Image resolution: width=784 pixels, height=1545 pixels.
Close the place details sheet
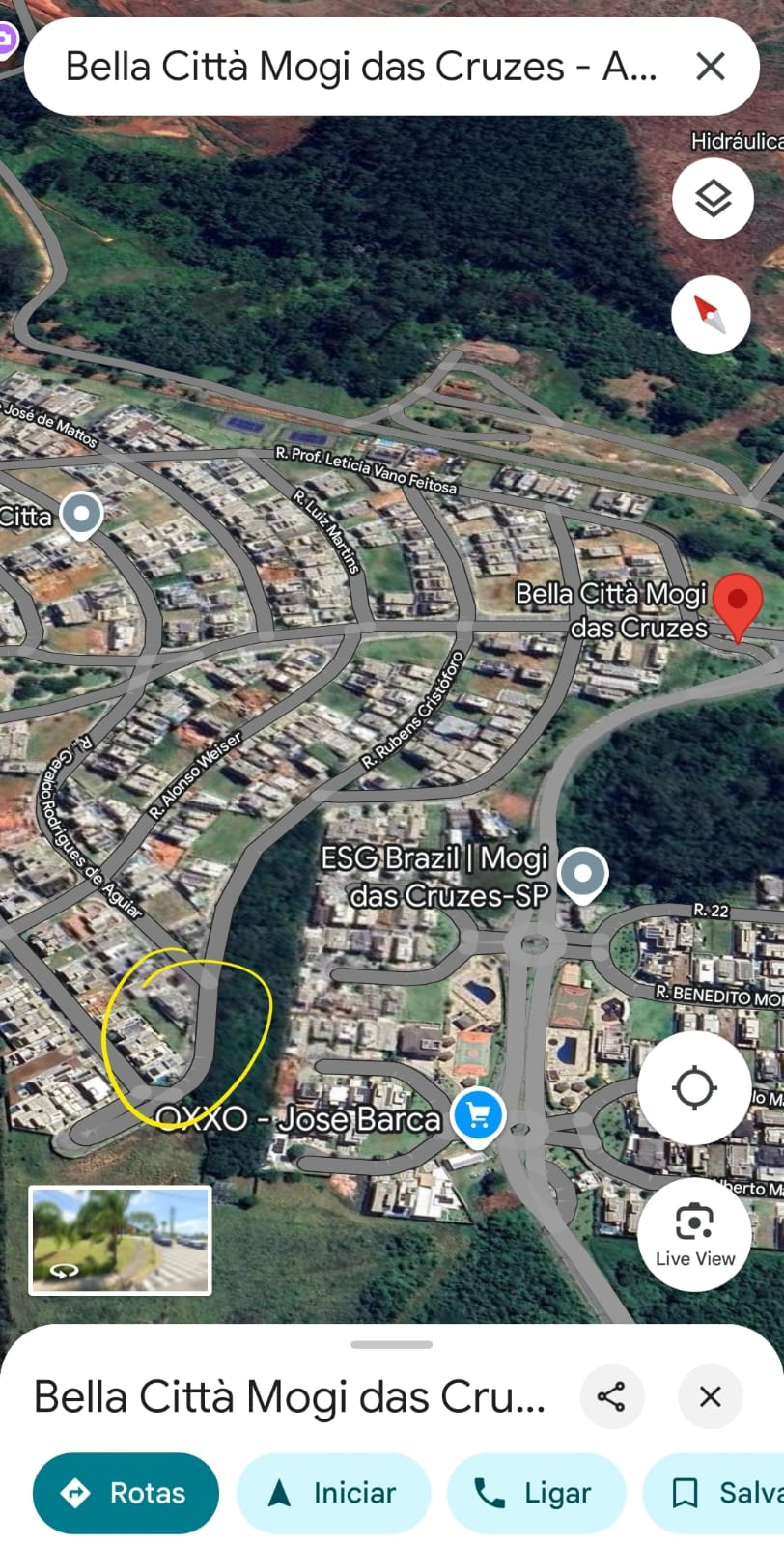coord(710,1396)
